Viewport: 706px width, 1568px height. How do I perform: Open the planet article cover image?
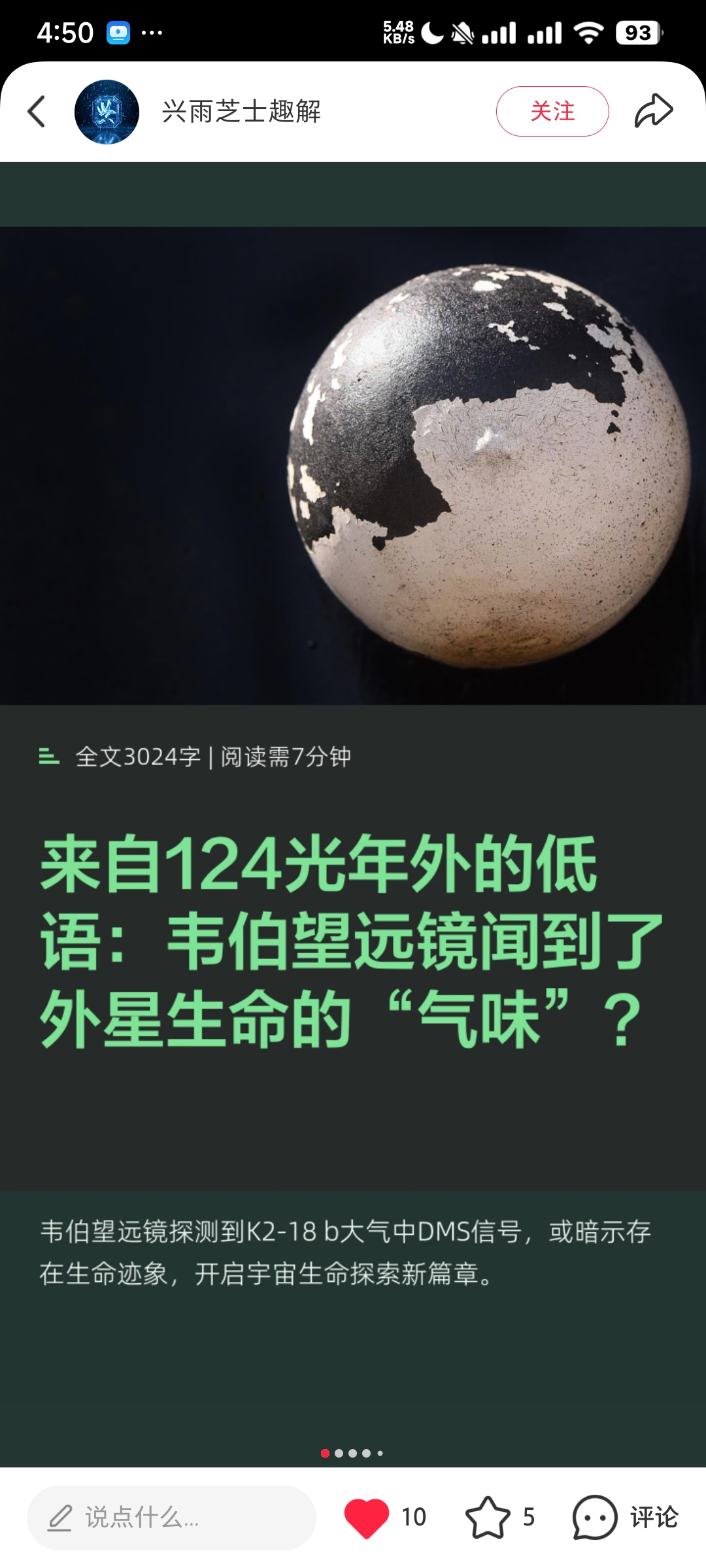353,465
